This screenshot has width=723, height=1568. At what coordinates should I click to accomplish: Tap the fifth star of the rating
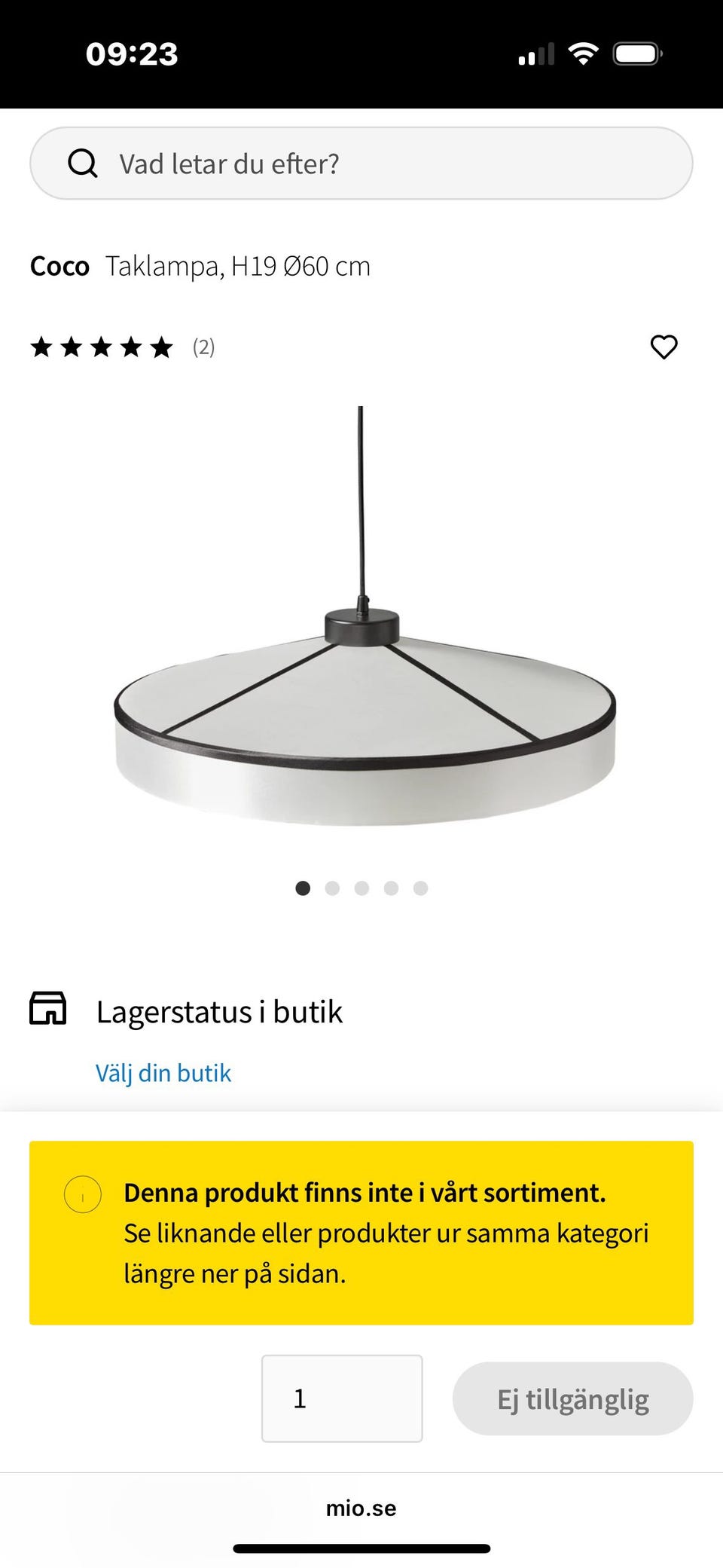click(x=160, y=347)
